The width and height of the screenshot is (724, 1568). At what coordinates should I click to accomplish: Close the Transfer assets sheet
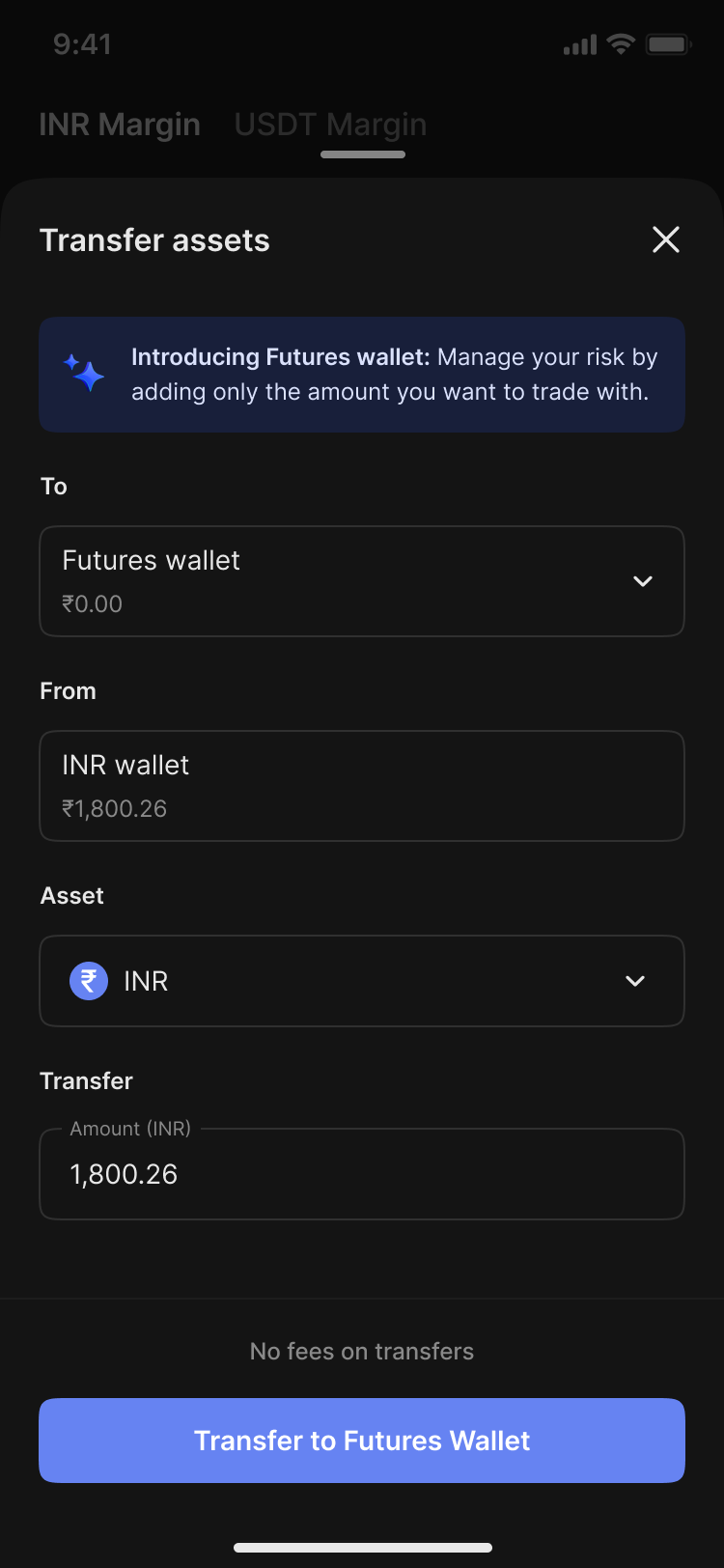666,239
